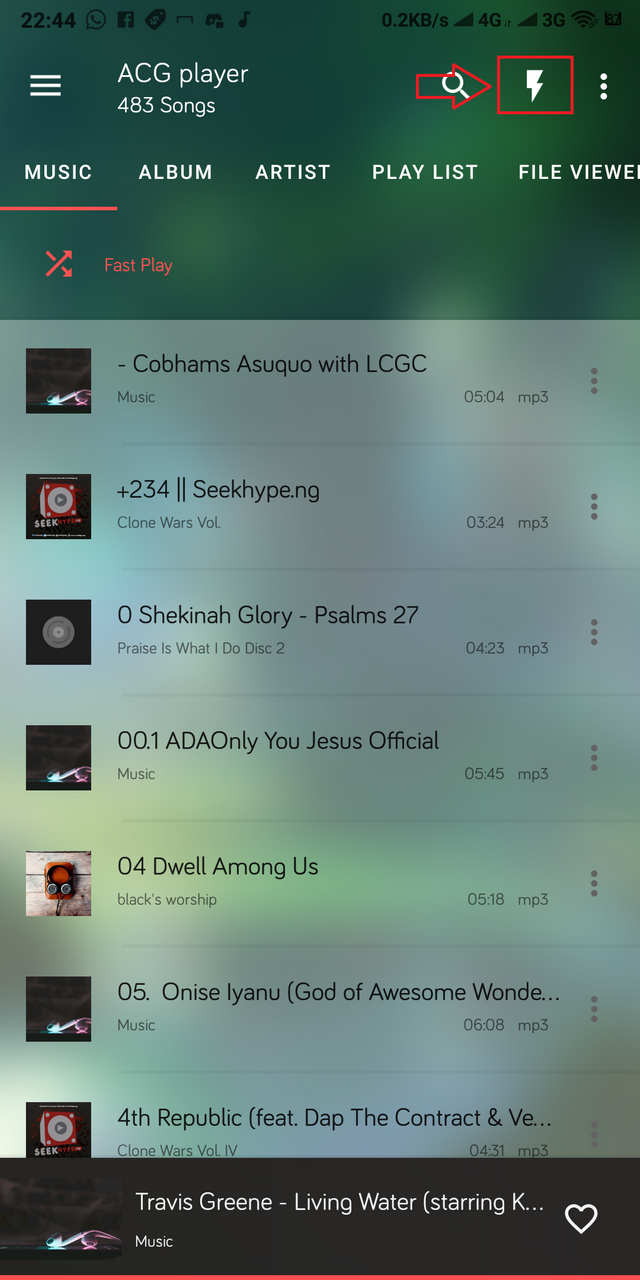Open options for 04 Dwell Among Us
Screen dimensions: 640x1280
coord(594,883)
